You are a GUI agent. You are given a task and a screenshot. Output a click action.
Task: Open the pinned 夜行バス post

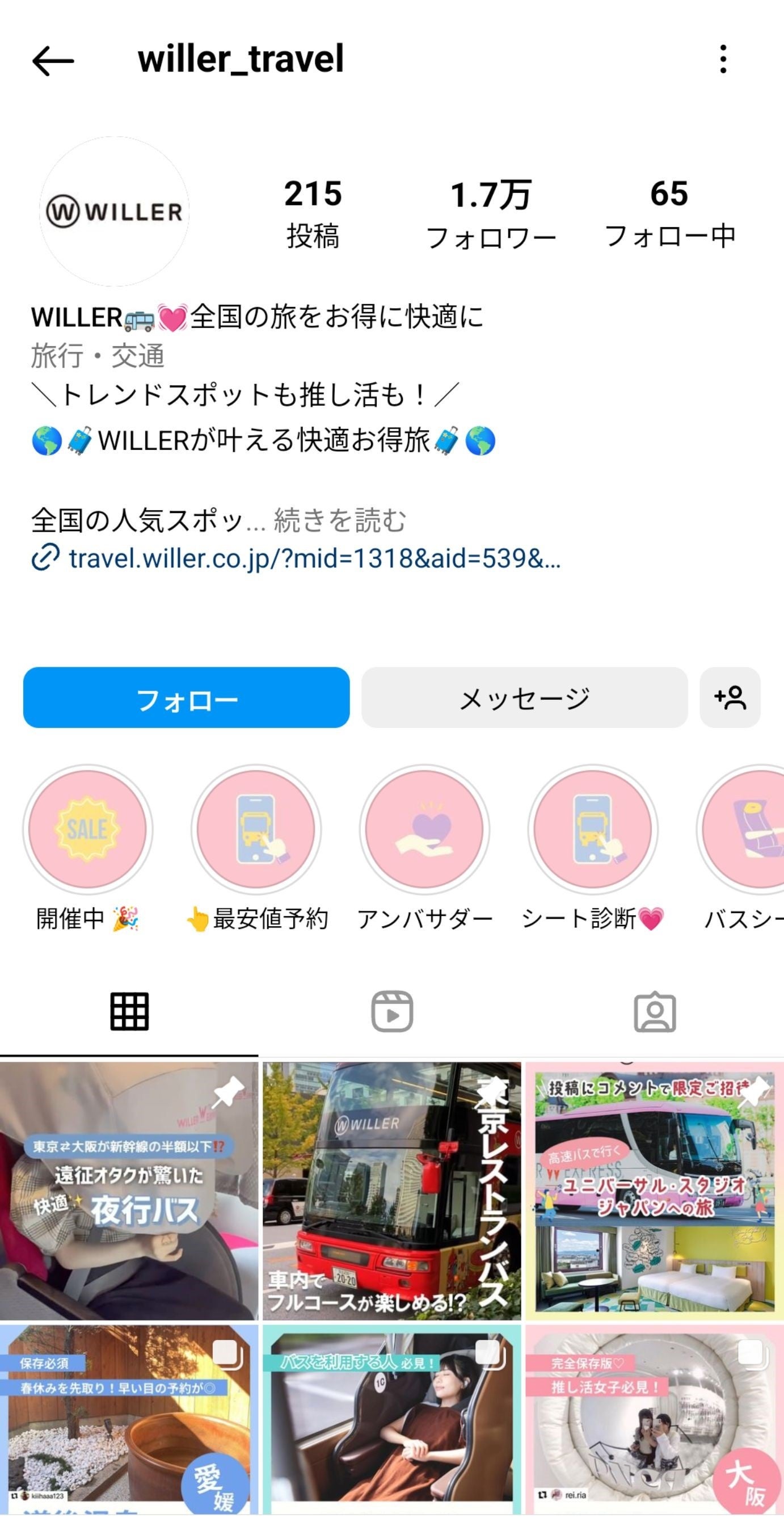pos(128,1192)
